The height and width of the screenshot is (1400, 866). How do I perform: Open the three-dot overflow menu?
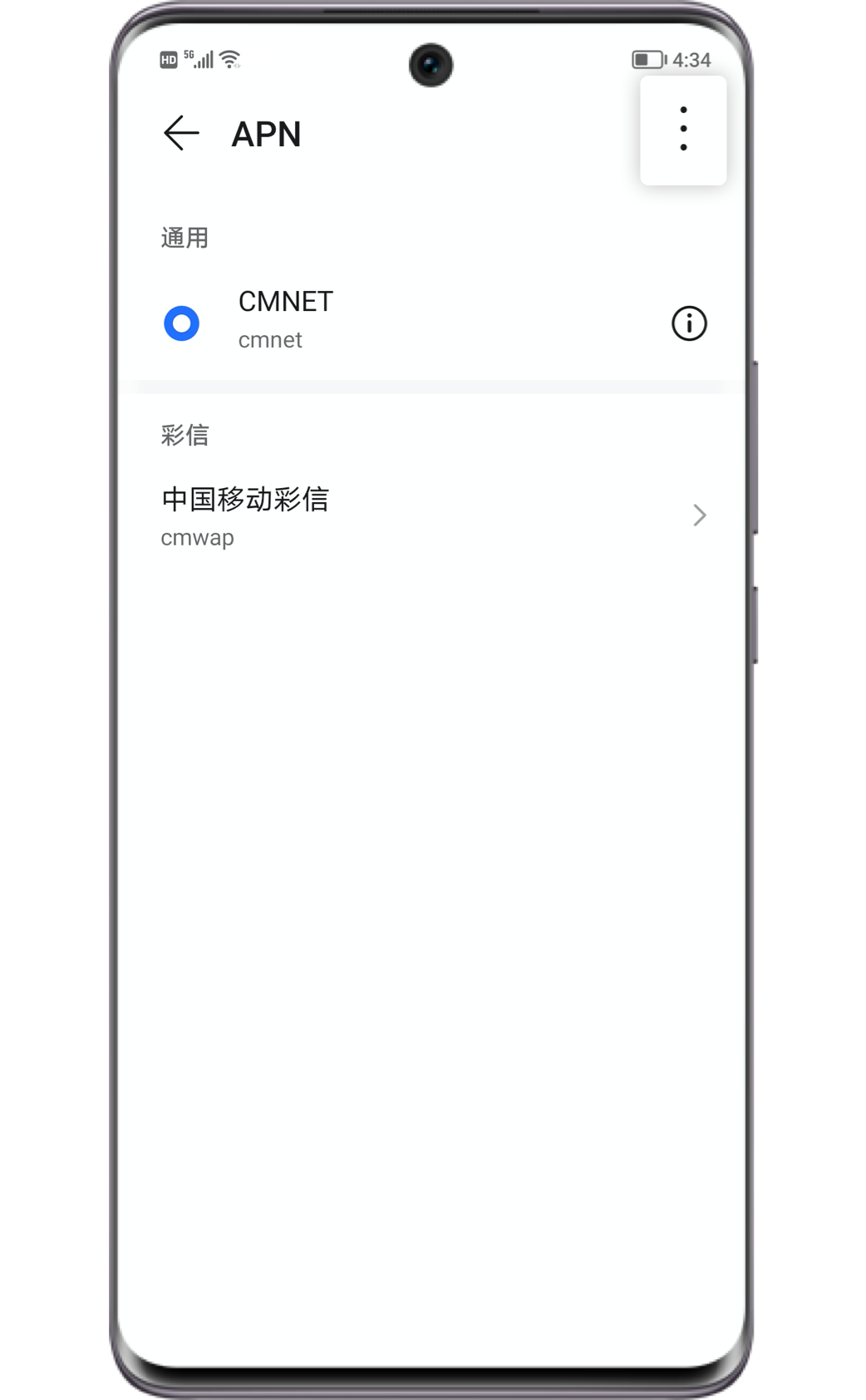[x=683, y=130]
